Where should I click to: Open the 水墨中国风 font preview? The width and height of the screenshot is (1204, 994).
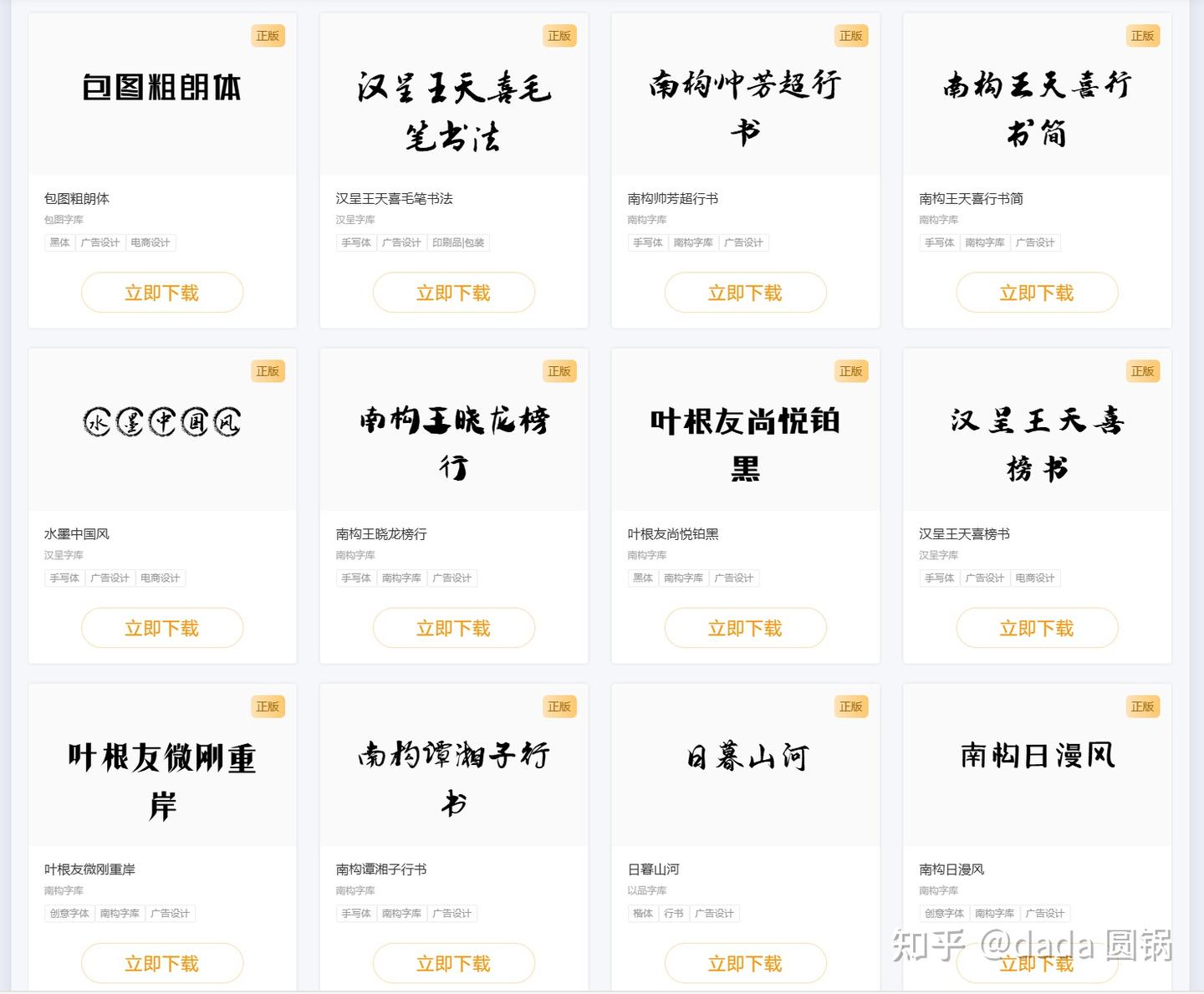point(161,428)
